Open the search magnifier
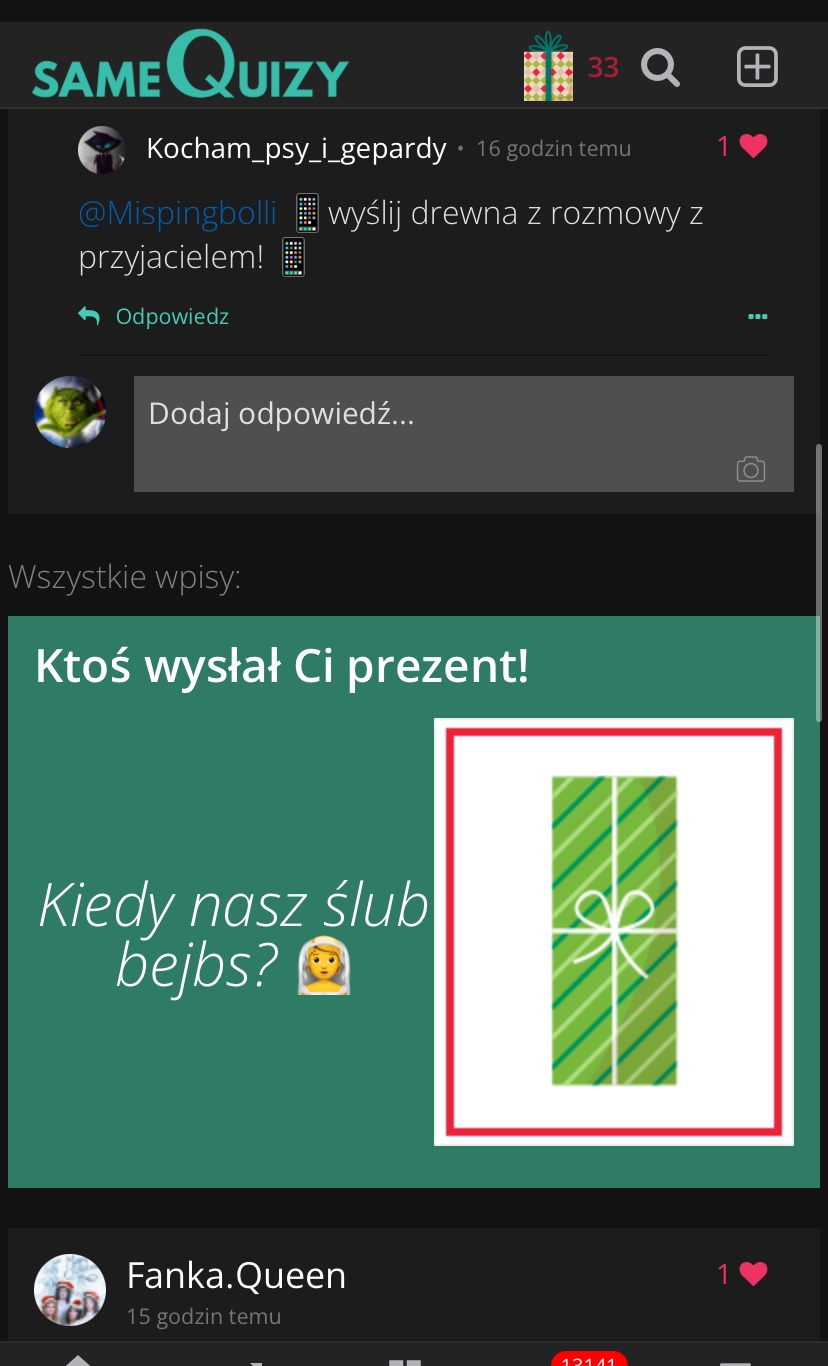The image size is (828, 1366). click(x=660, y=67)
